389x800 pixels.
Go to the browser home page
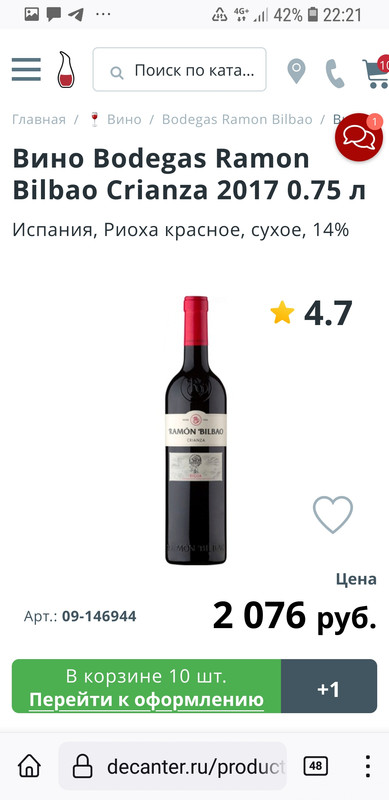pyautogui.click(x=29, y=766)
